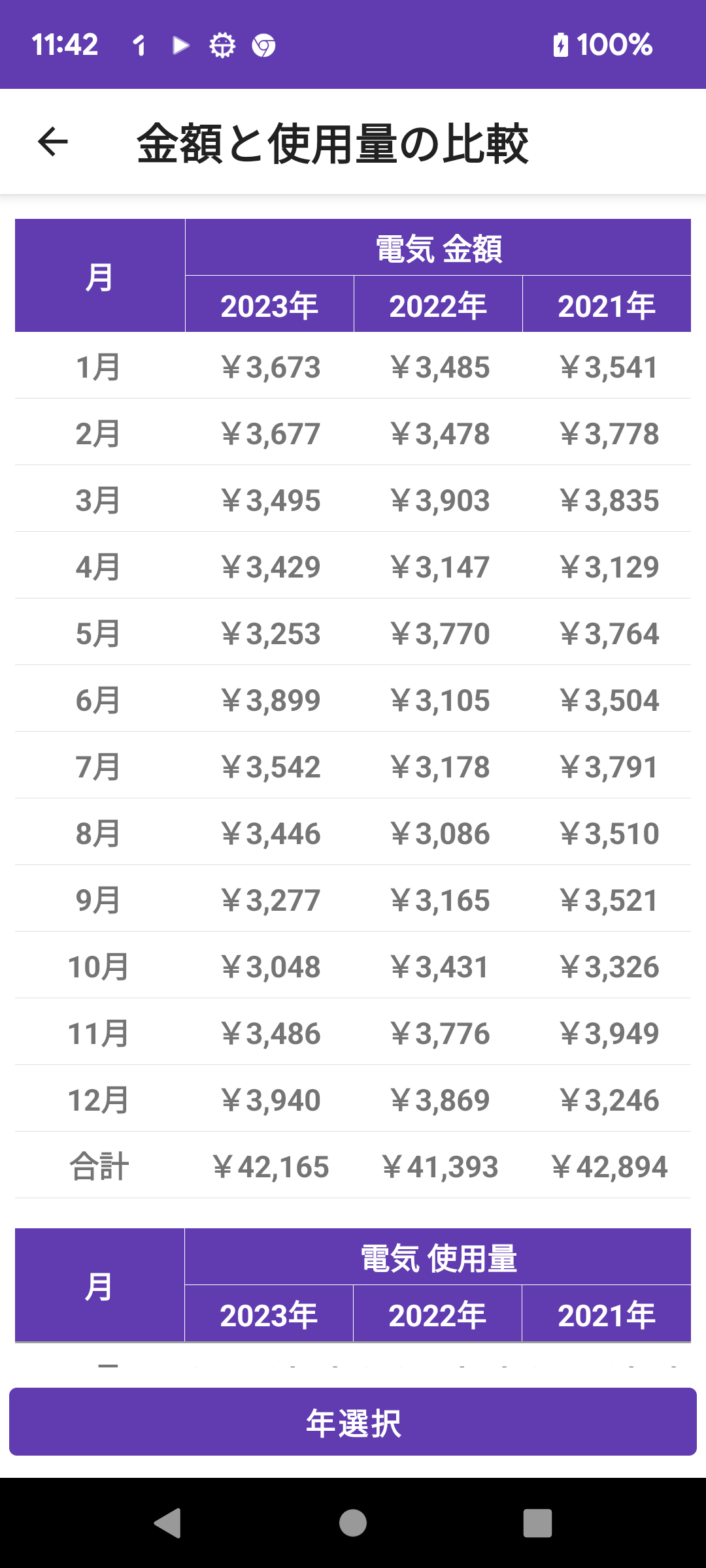Screen dimensions: 706x1568
Task: Open the 年選択 year selection button
Action: [353, 1422]
